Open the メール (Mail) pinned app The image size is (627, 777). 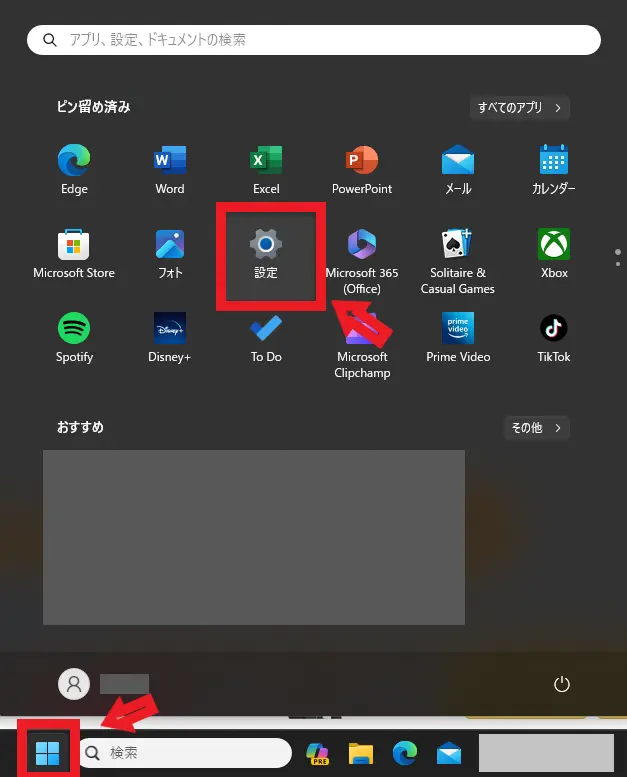(458, 168)
